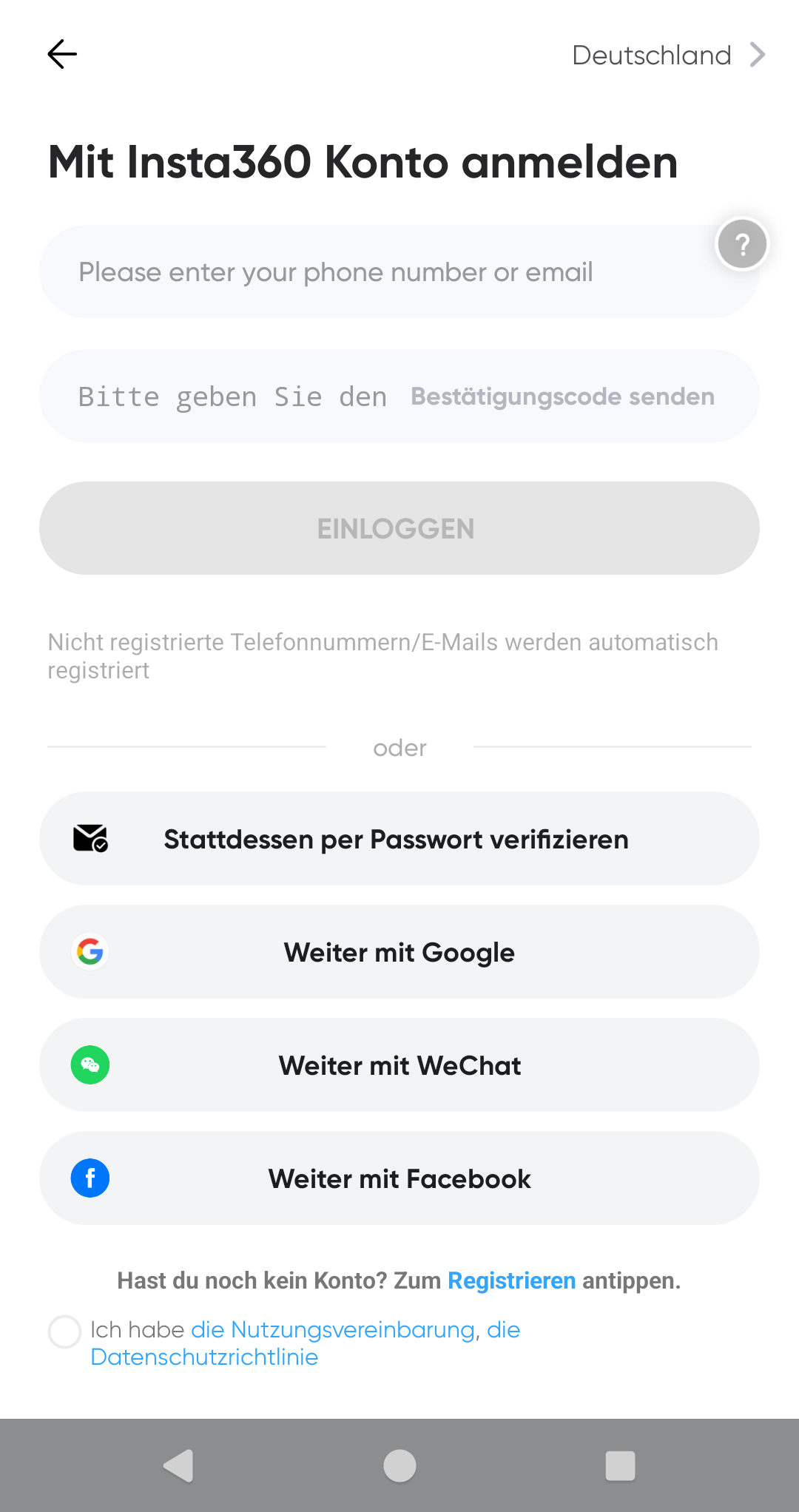Open recent apps from navigation bar
799x1512 pixels.
click(x=620, y=1465)
